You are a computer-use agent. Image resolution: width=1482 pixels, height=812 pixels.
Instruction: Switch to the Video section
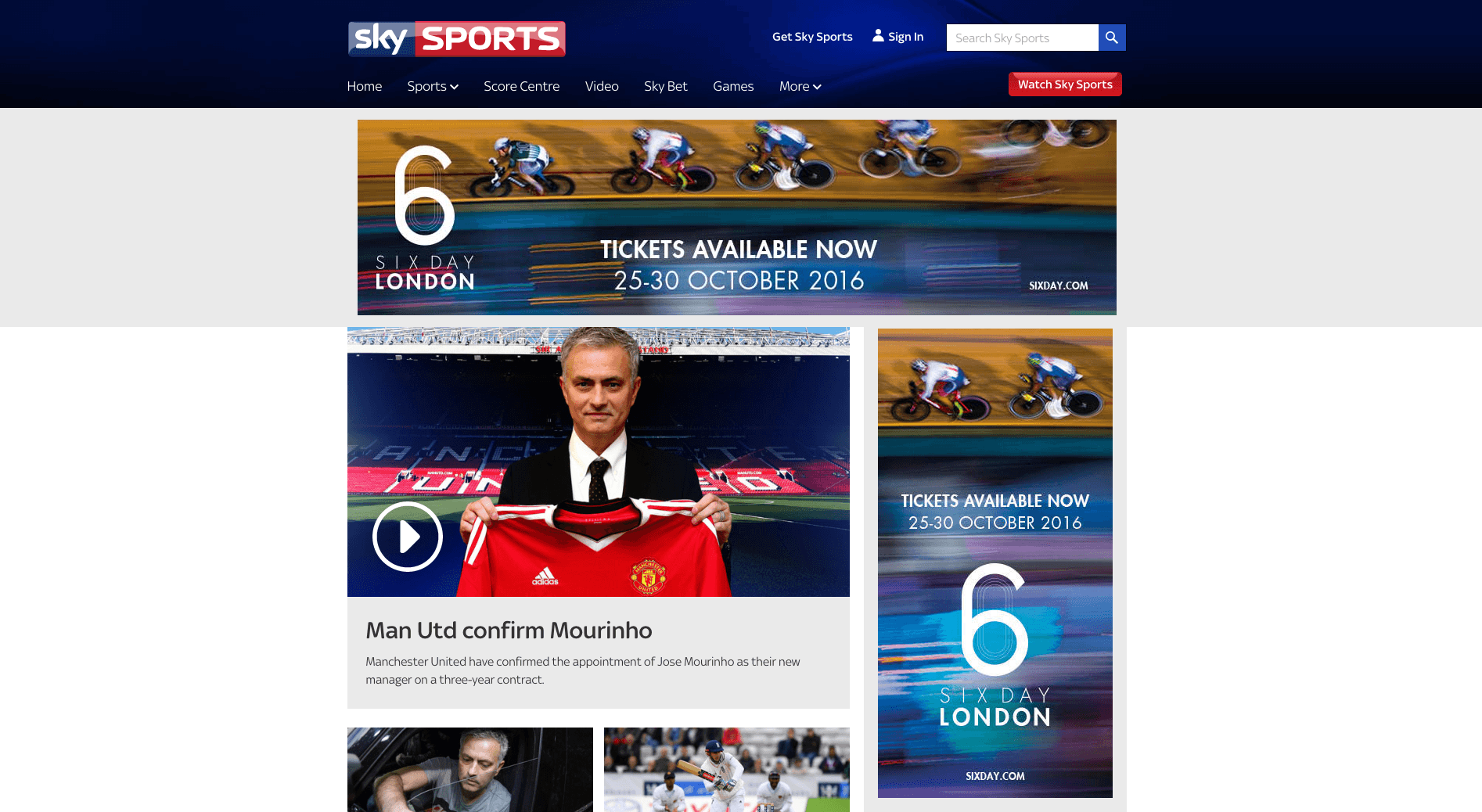[x=601, y=86]
